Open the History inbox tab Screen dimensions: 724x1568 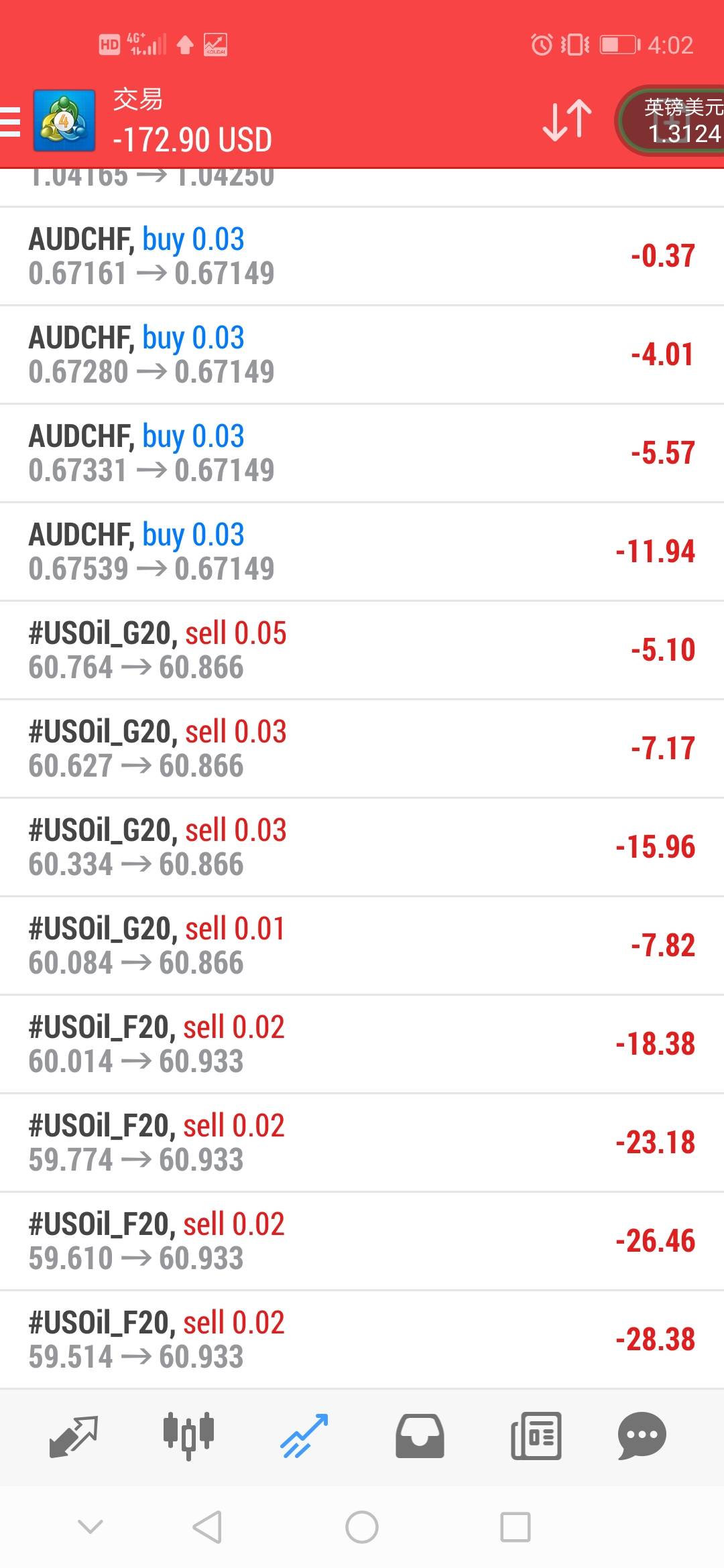coord(420,1436)
